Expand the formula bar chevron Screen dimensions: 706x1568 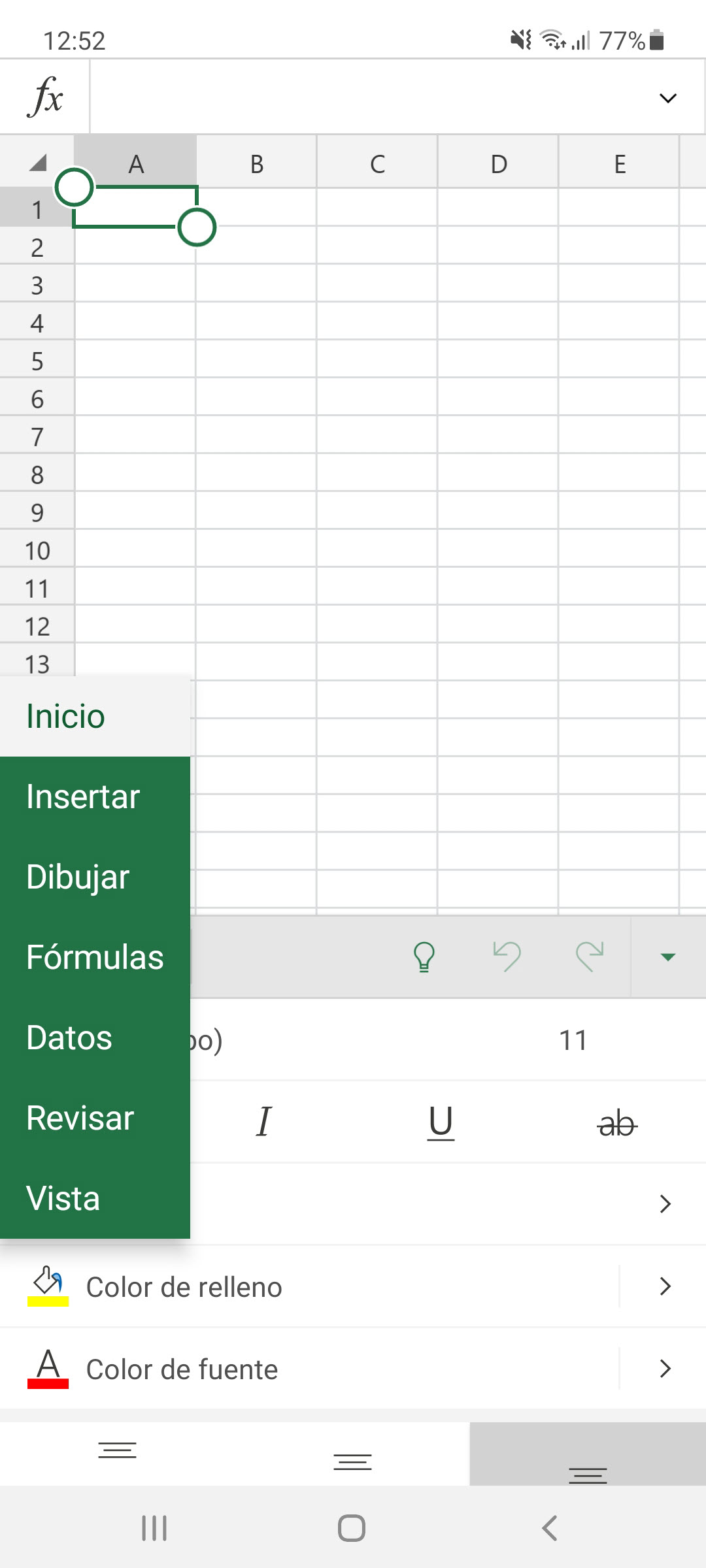click(x=667, y=98)
